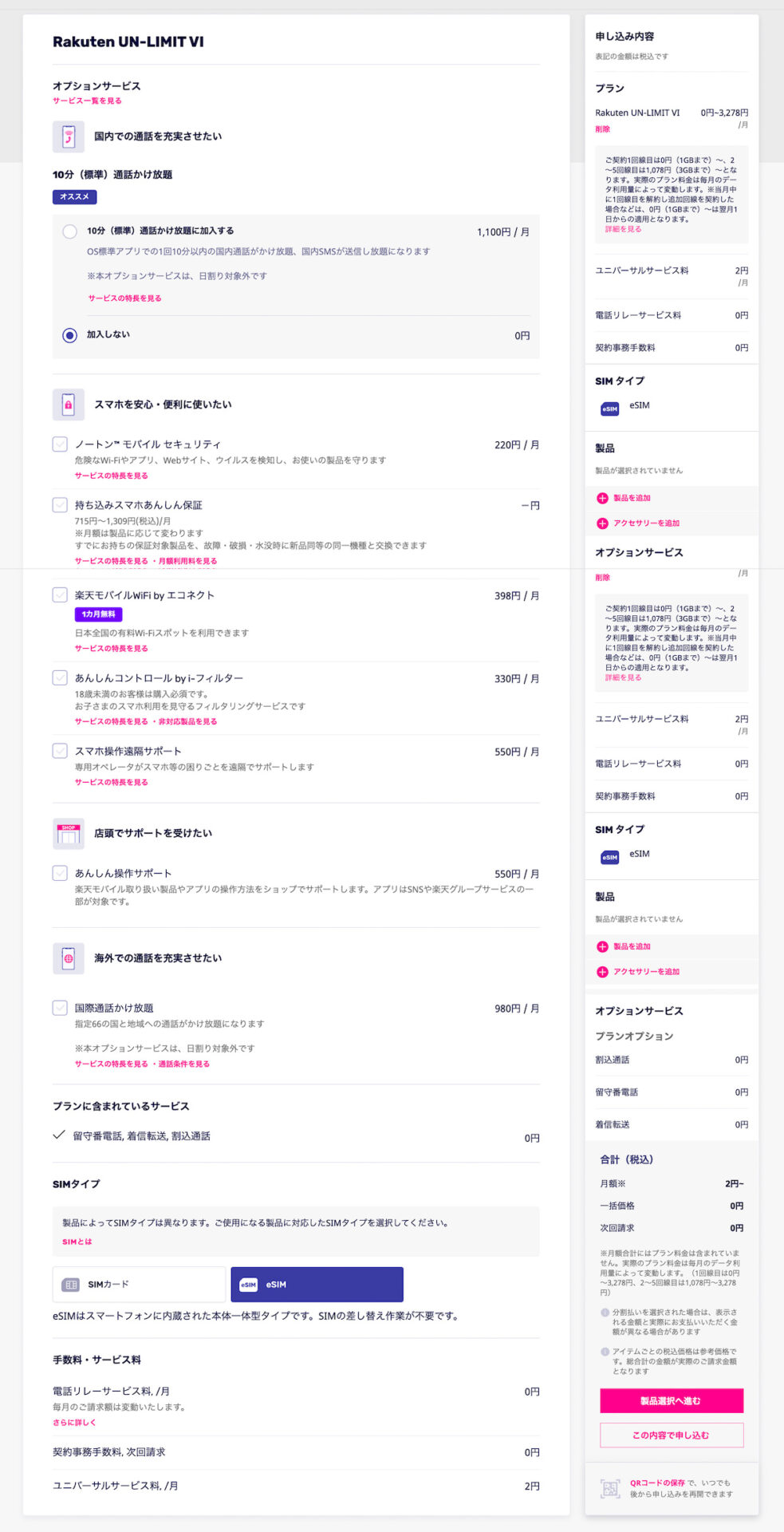
Task: Open さらに詳しく under 電話リレーサービス料
Action: click(x=74, y=1422)
